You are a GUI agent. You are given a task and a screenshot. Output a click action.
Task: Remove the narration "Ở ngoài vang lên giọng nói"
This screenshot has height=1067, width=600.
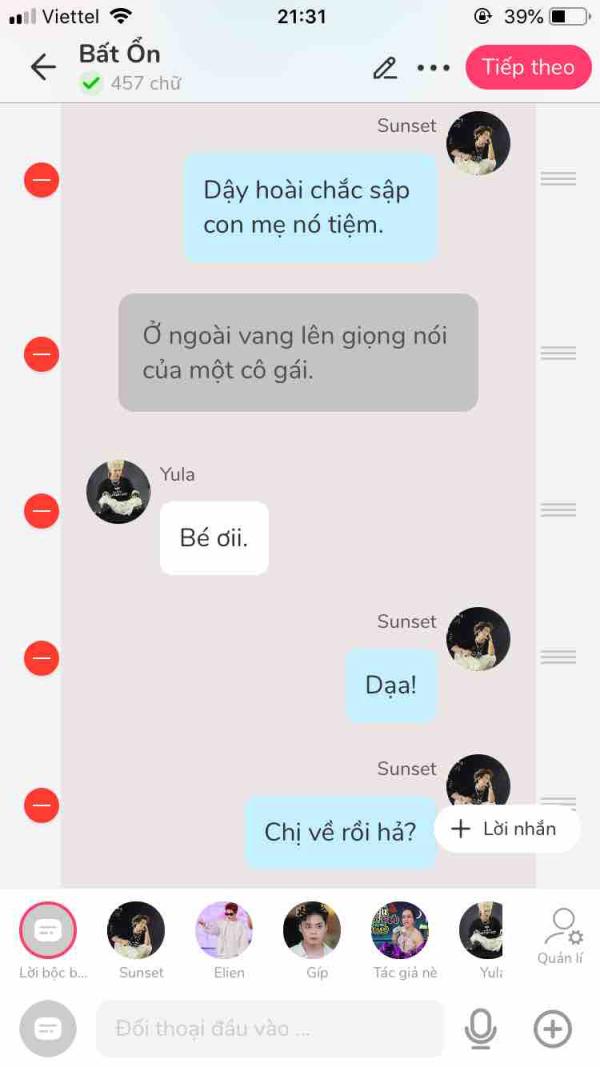point(41,354)
